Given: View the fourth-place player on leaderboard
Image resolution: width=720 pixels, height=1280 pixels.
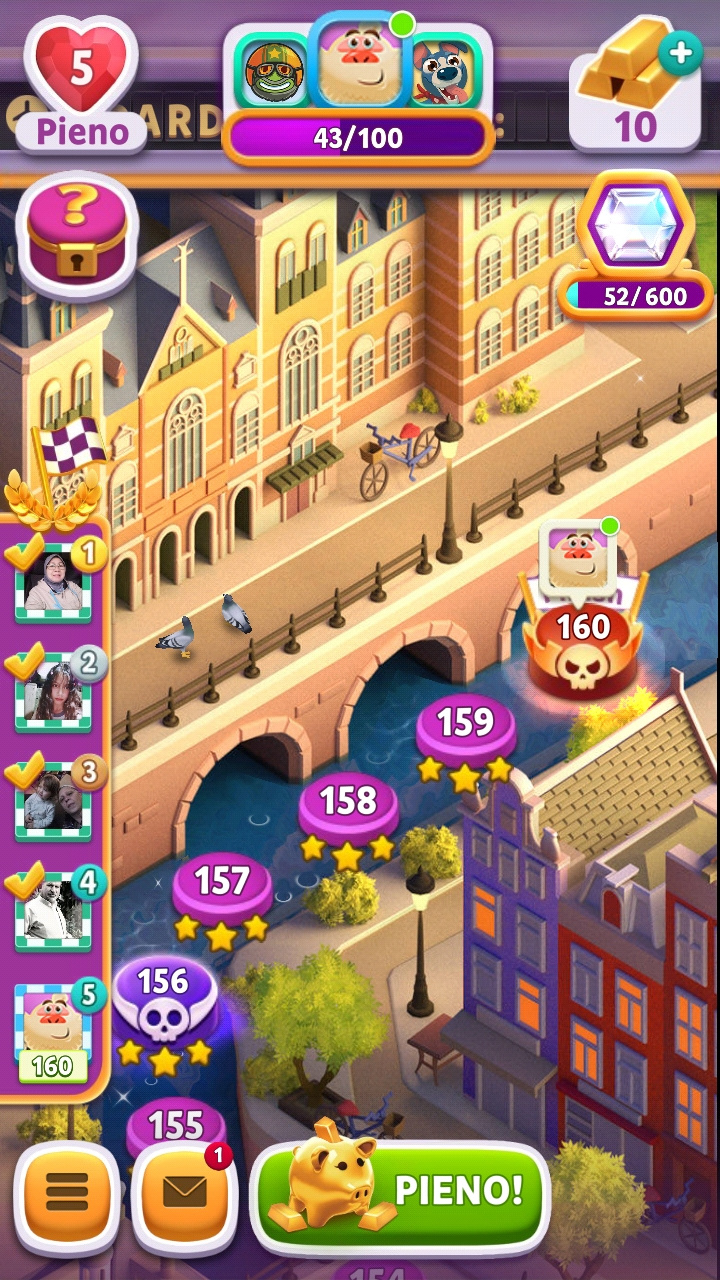Looking at the screenshot, I should click(x=53, y=910).
